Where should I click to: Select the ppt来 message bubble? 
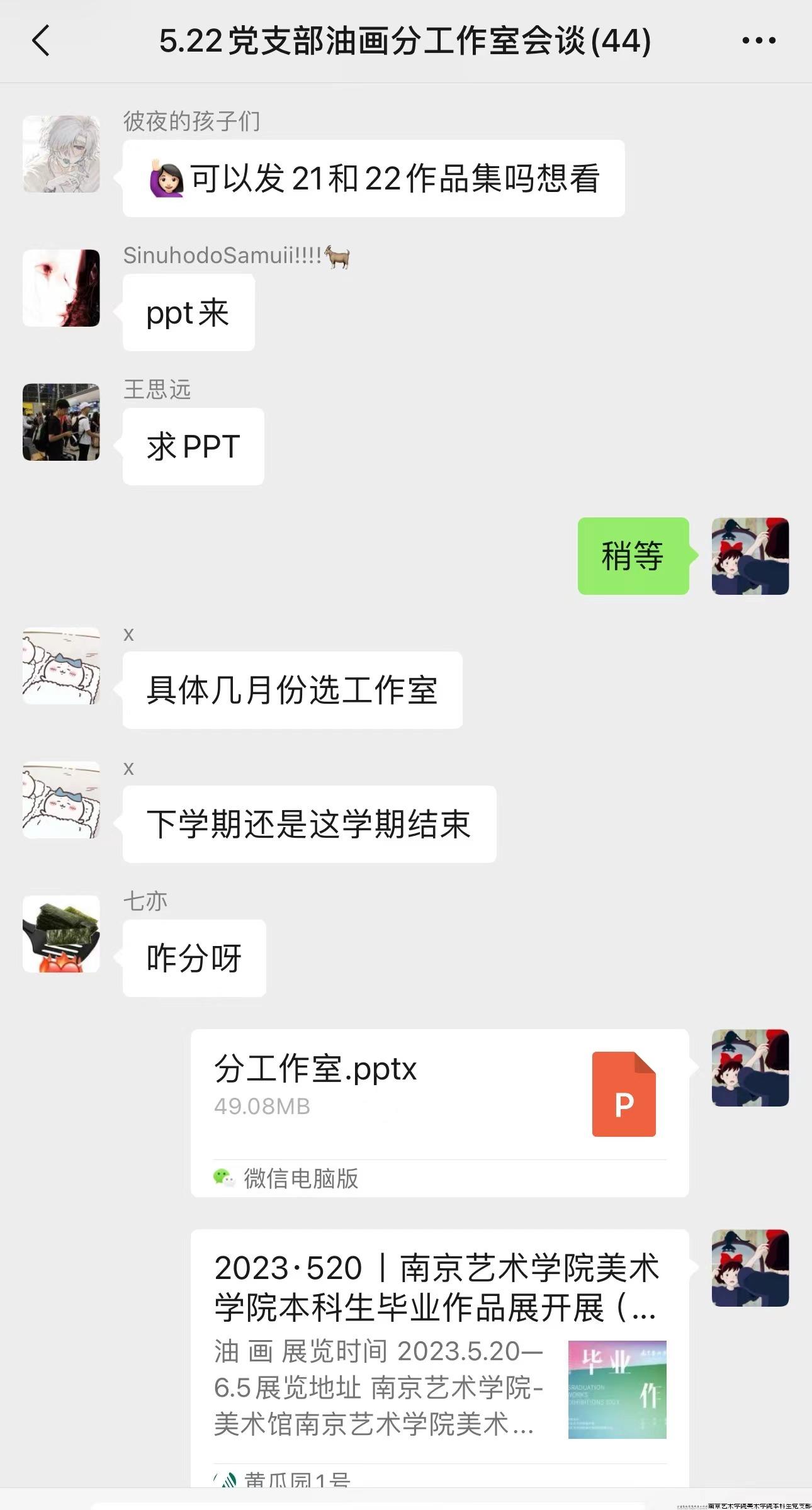pyautogui.click(x=188, y=313)
